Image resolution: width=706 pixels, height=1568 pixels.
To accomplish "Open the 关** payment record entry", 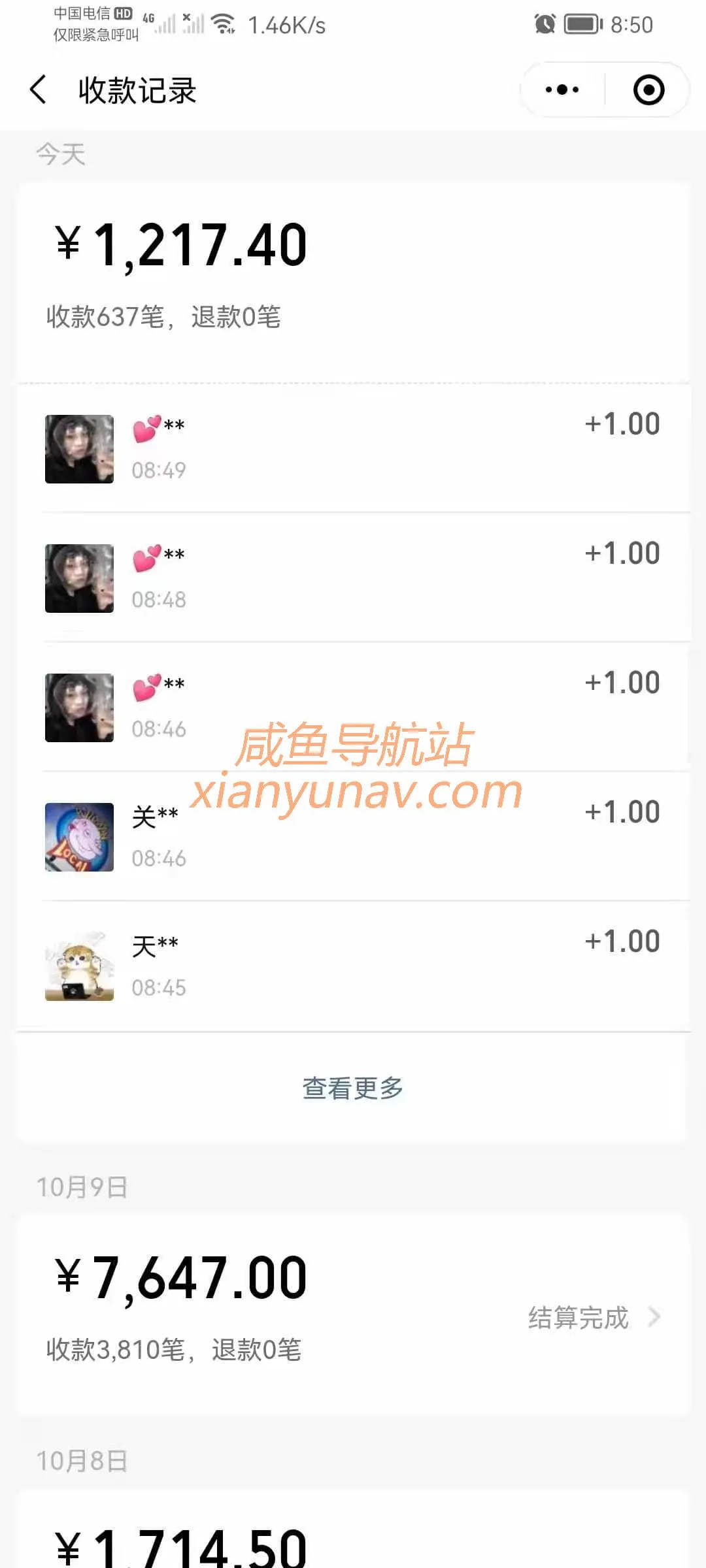I will [x=353, y=836].
